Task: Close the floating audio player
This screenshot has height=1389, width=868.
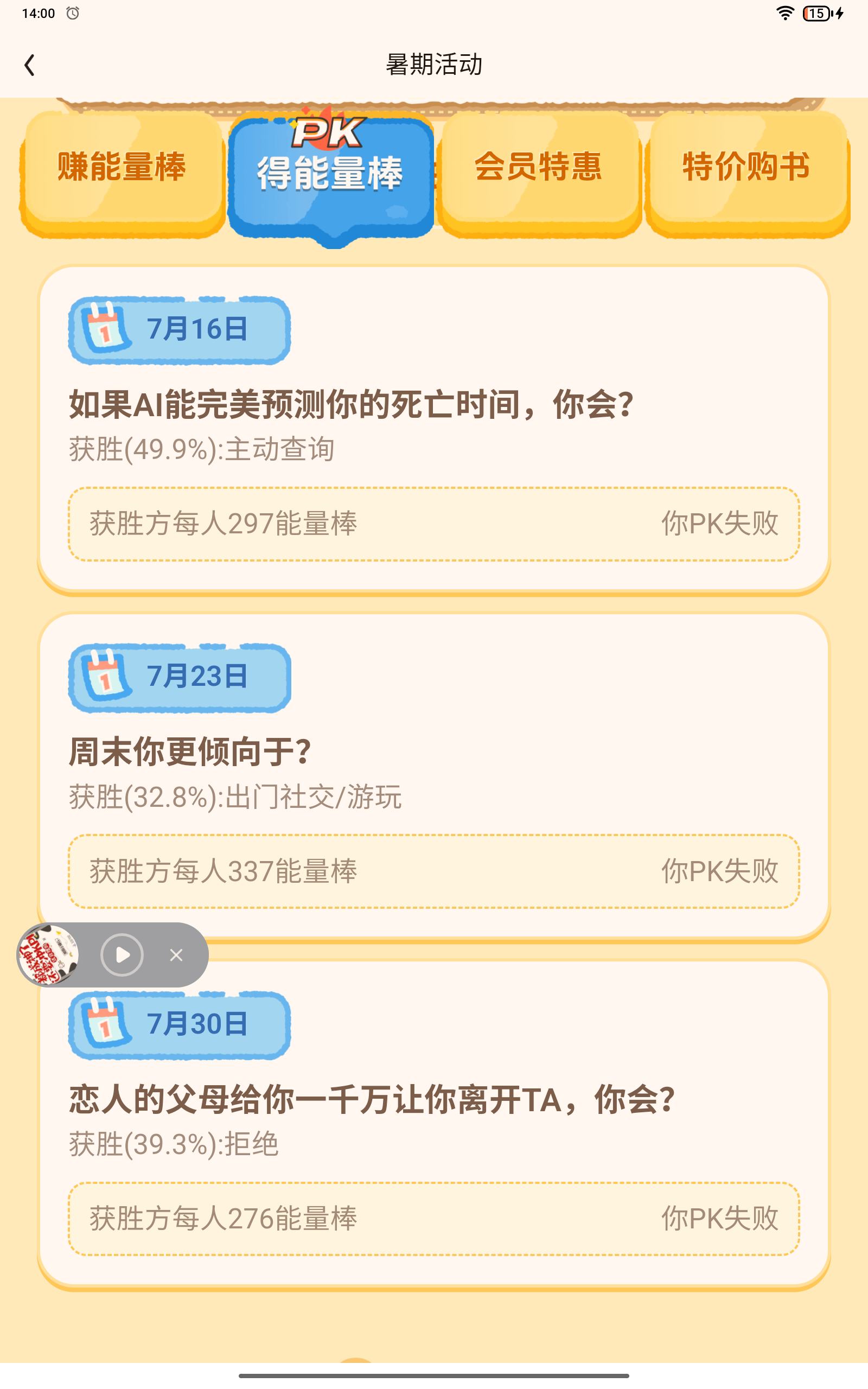Action: [x=176, y=955]
